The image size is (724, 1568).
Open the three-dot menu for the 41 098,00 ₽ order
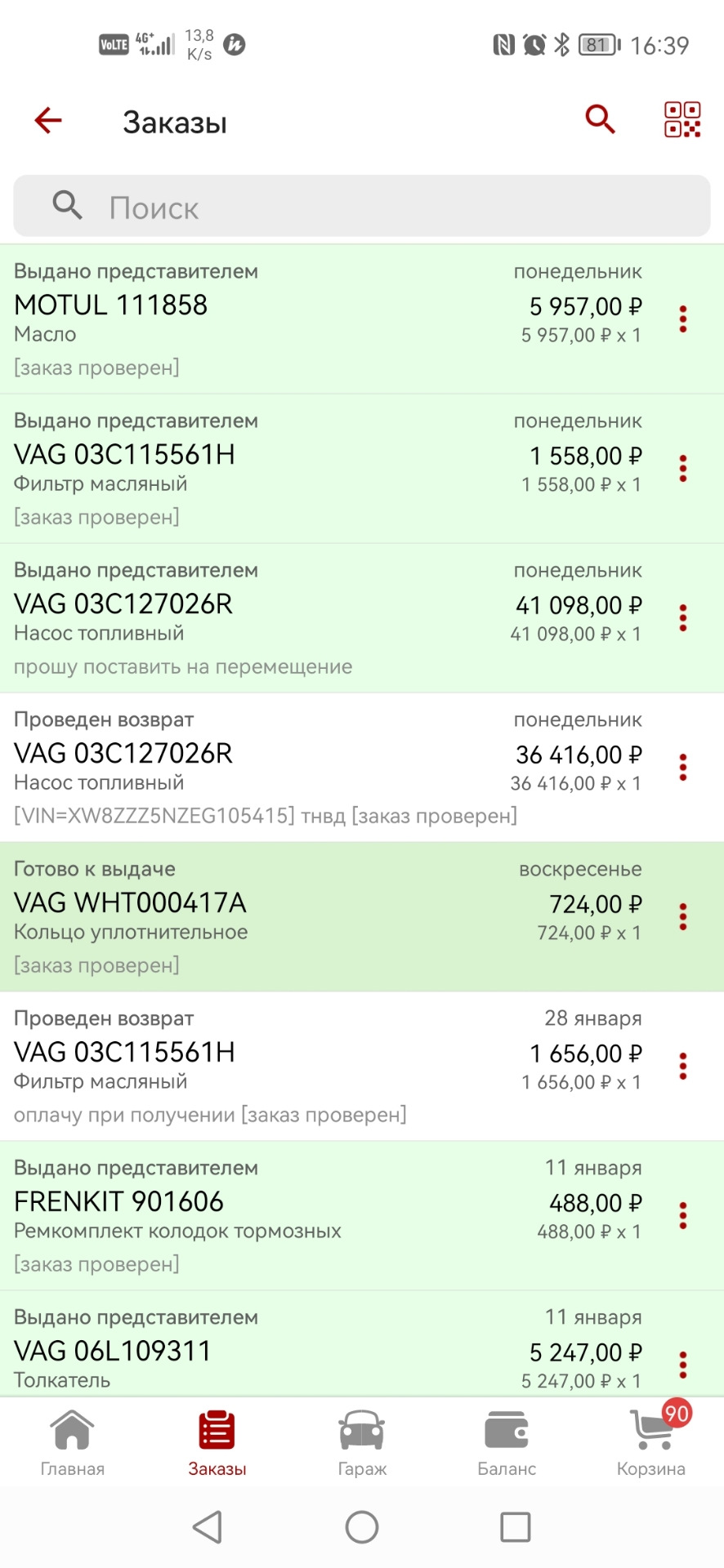click(683, 617)
